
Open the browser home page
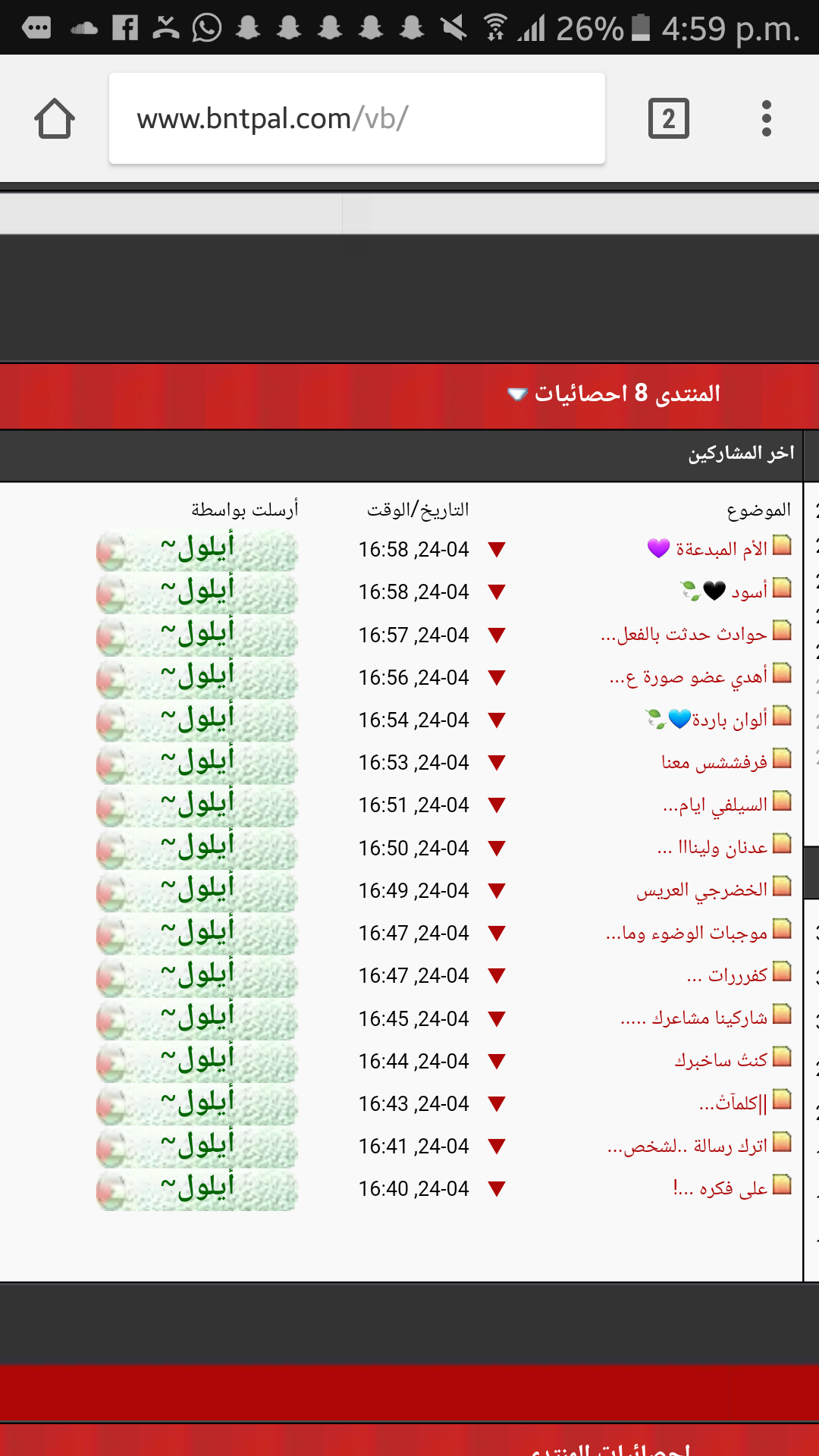[x=55, y=118]
